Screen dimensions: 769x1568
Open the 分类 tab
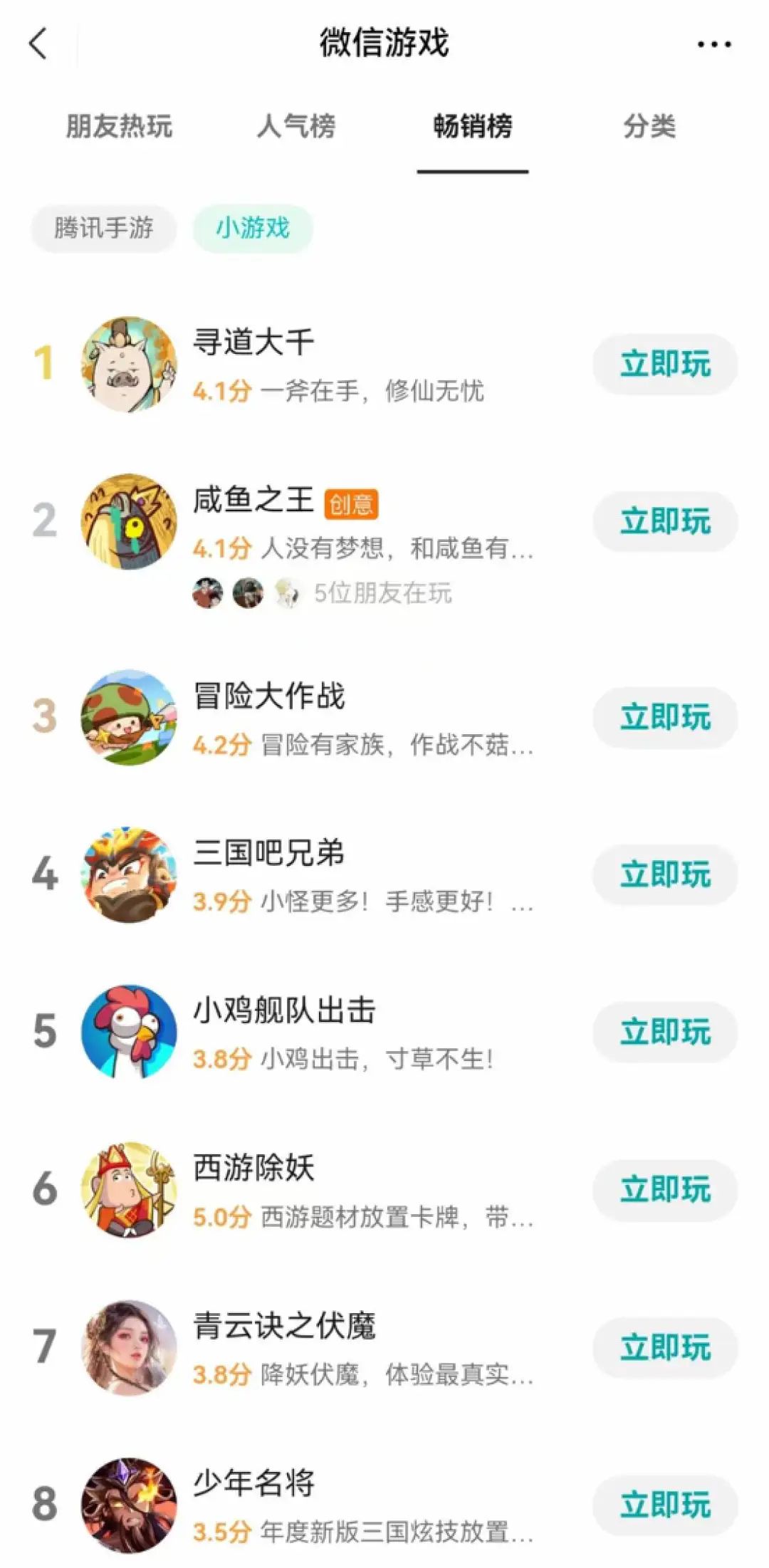point(649,127)
